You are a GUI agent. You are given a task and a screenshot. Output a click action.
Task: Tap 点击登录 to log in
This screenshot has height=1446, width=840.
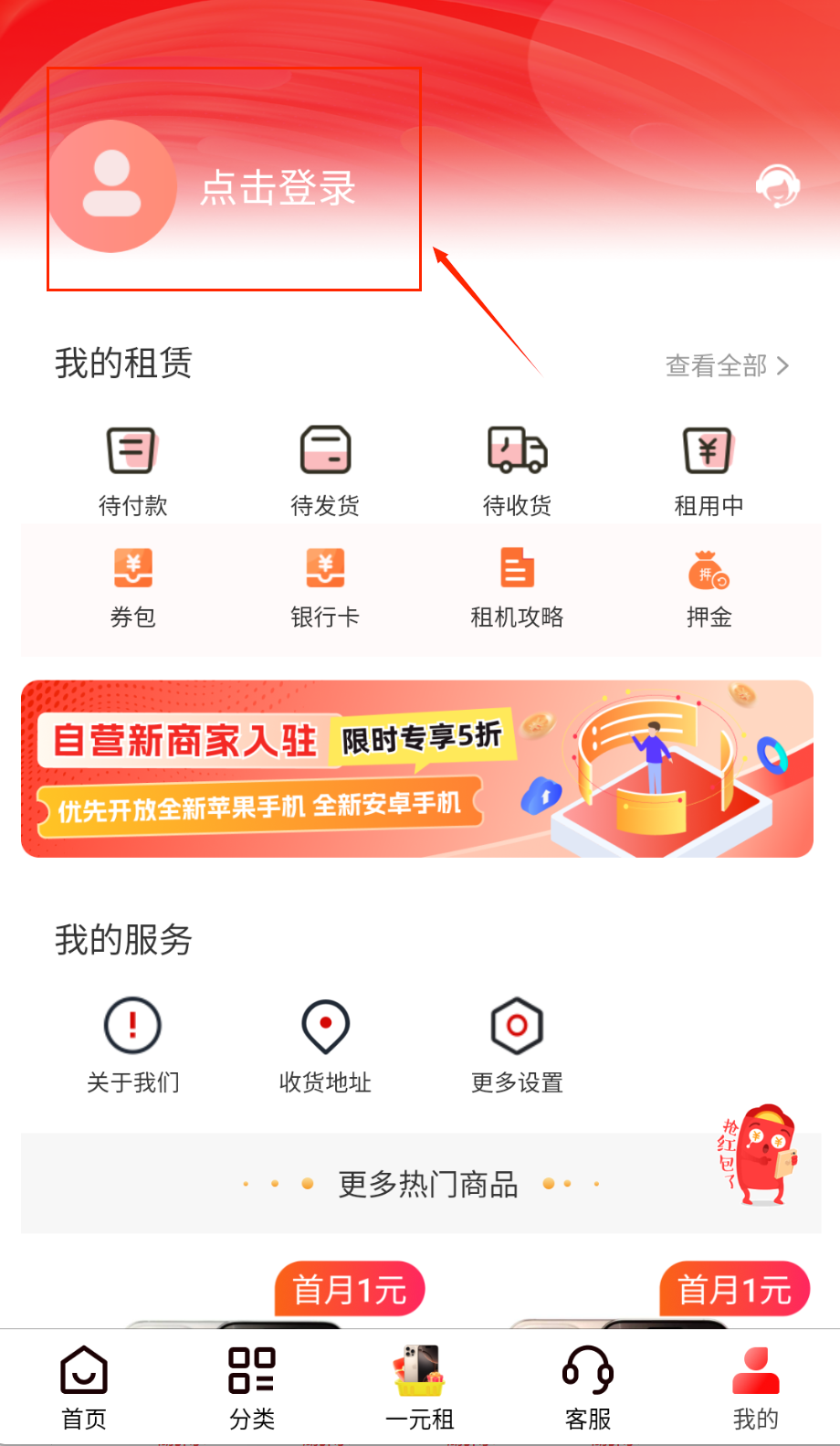(278, 188)
